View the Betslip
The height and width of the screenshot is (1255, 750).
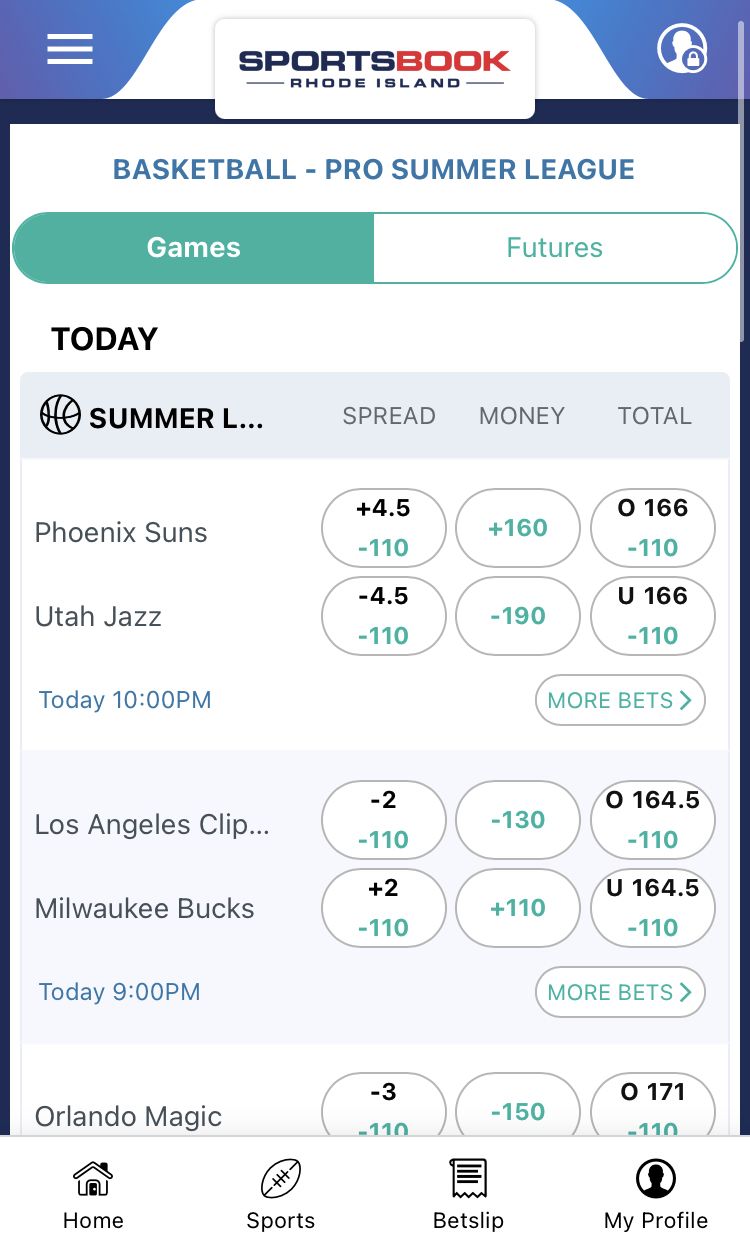[x=468, y=1195]
